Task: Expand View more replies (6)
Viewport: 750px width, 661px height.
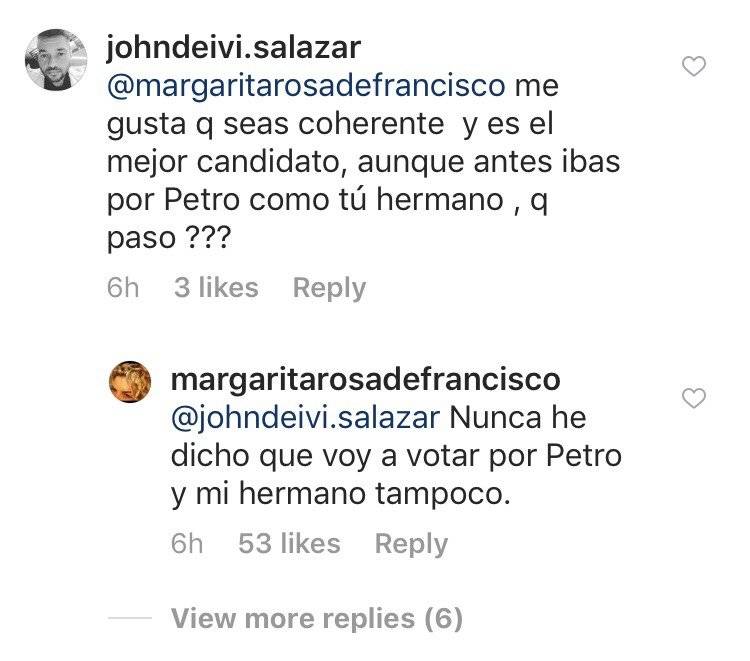Action: tap(316, 619)
